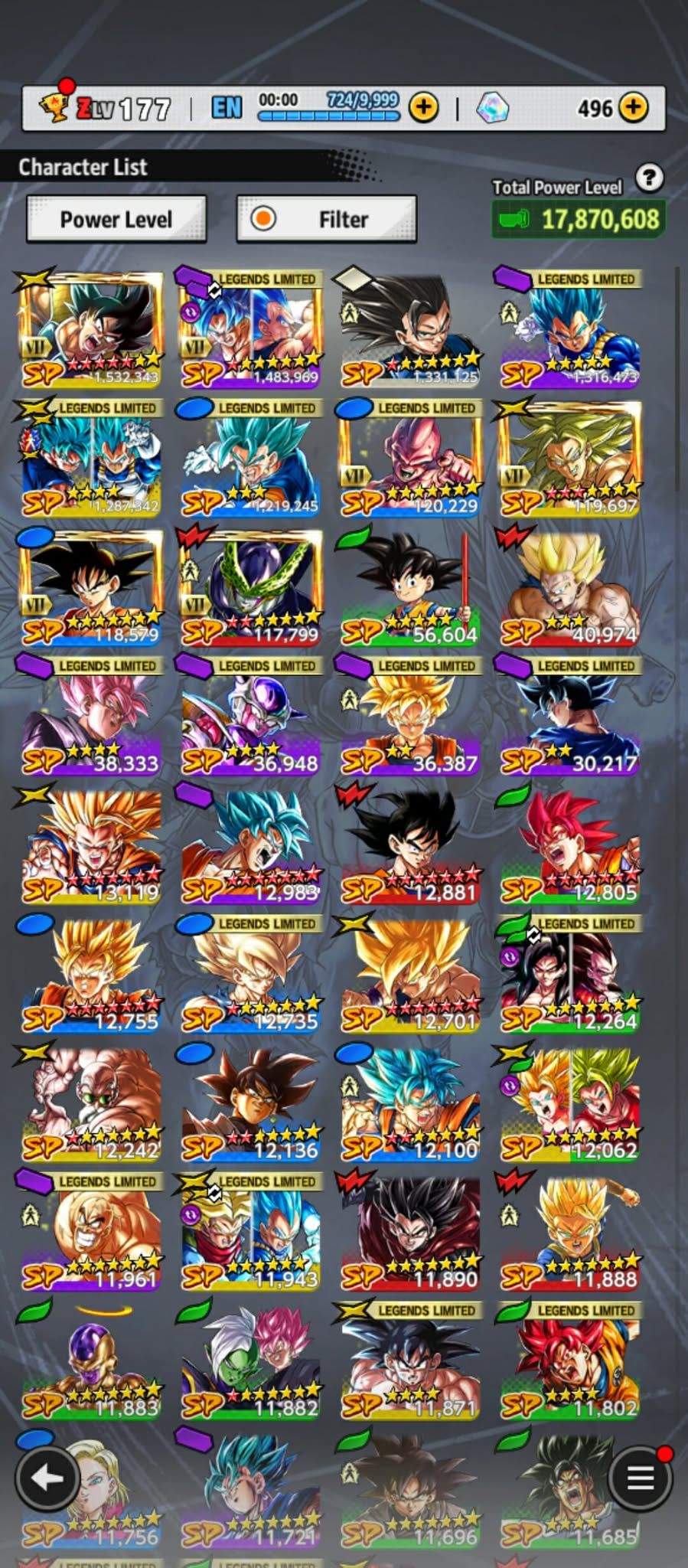Image resolution: width=688 pixels, height=1568 pixels.
Task: View character with power 117,799
Action: click(250, 588)
